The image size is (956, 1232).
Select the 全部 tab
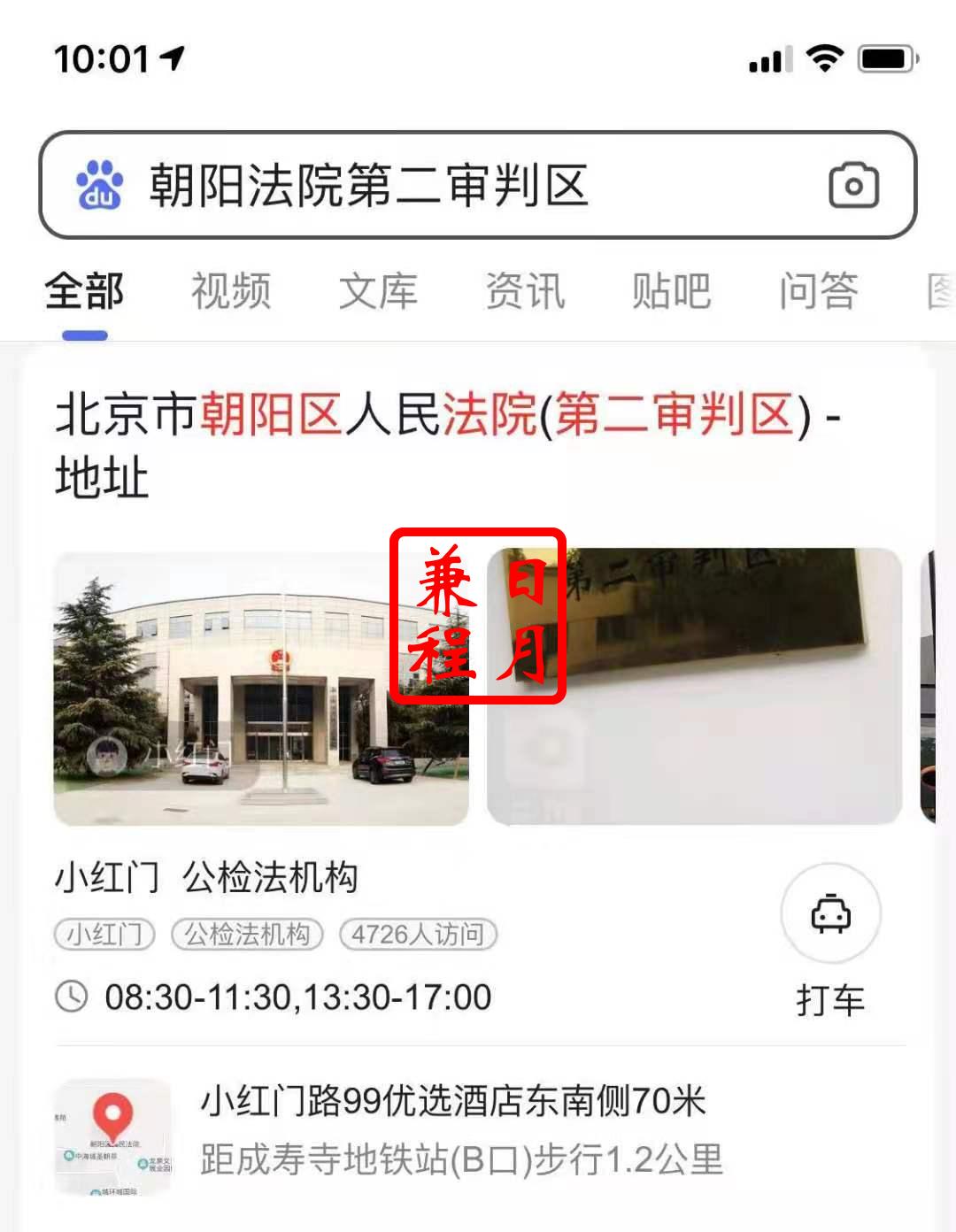[x=85, y=291]
